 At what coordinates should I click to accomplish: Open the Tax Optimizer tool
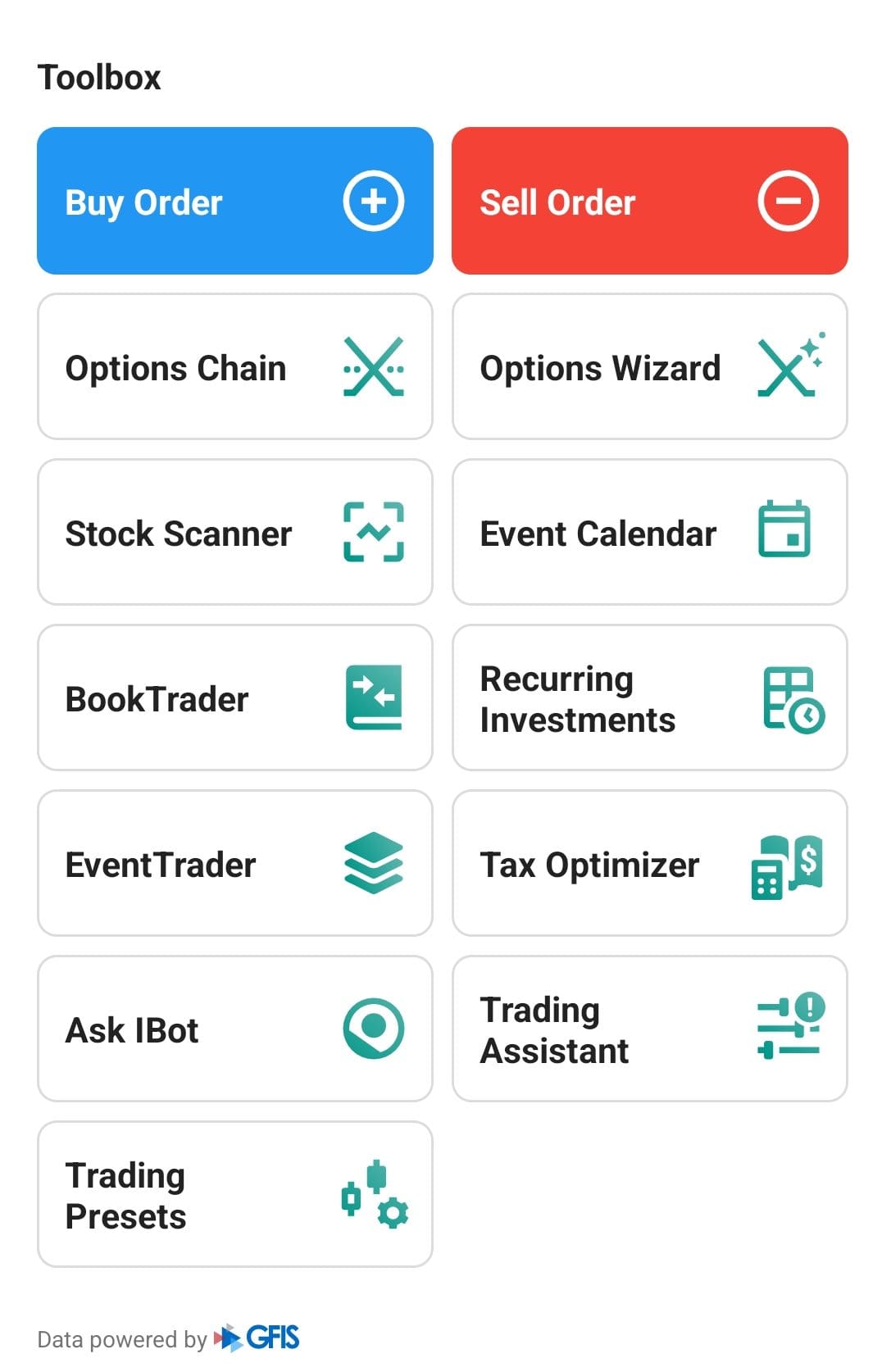point(648,863)
